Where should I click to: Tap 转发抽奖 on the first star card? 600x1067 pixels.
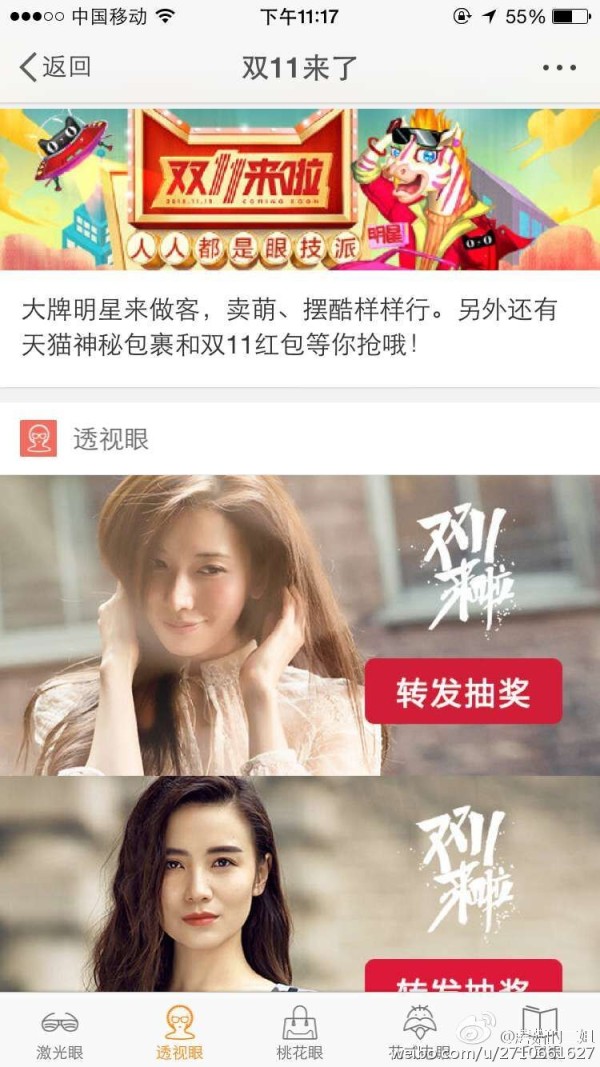(x=463, y=691)
